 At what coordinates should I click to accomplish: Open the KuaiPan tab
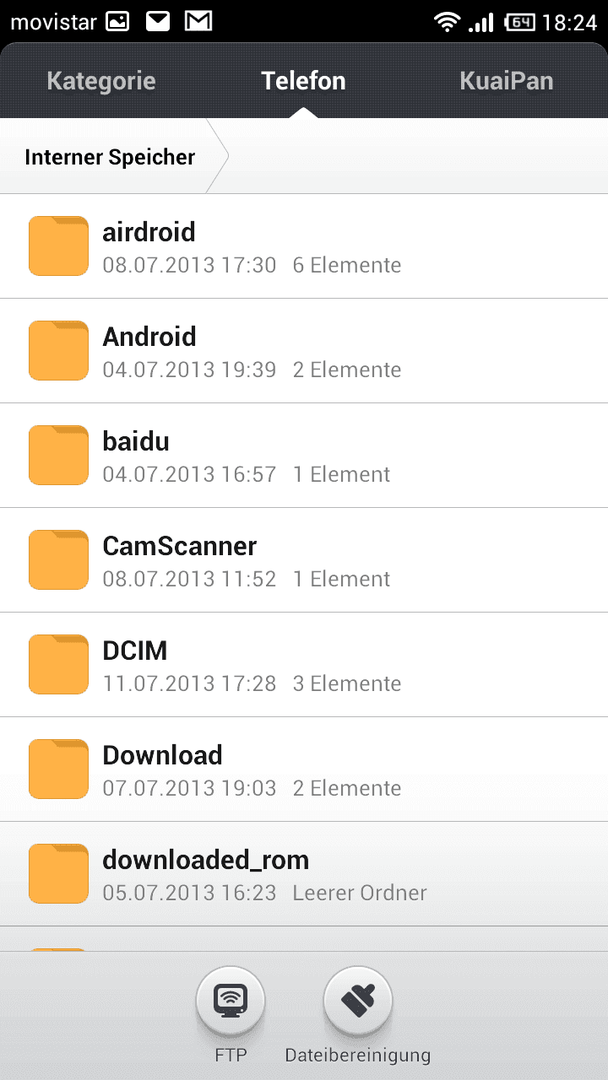coord(506,81)
